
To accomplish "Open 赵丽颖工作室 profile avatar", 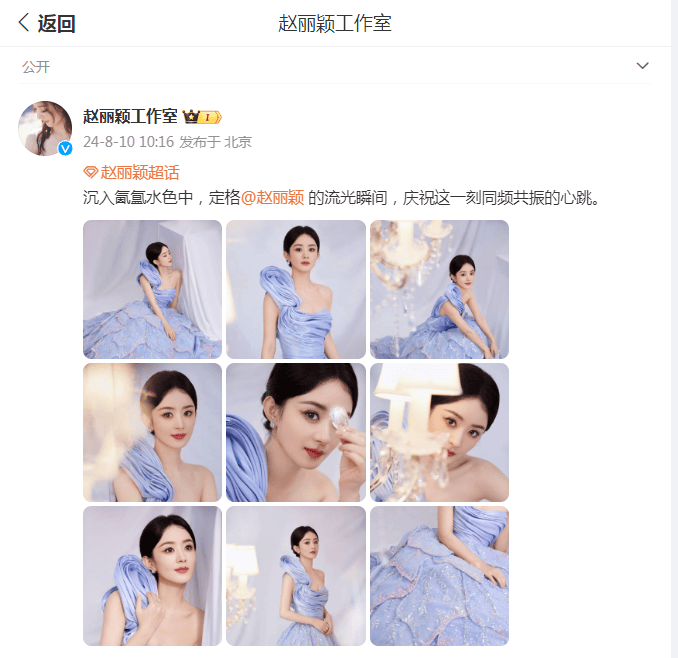I will (45, 128).
